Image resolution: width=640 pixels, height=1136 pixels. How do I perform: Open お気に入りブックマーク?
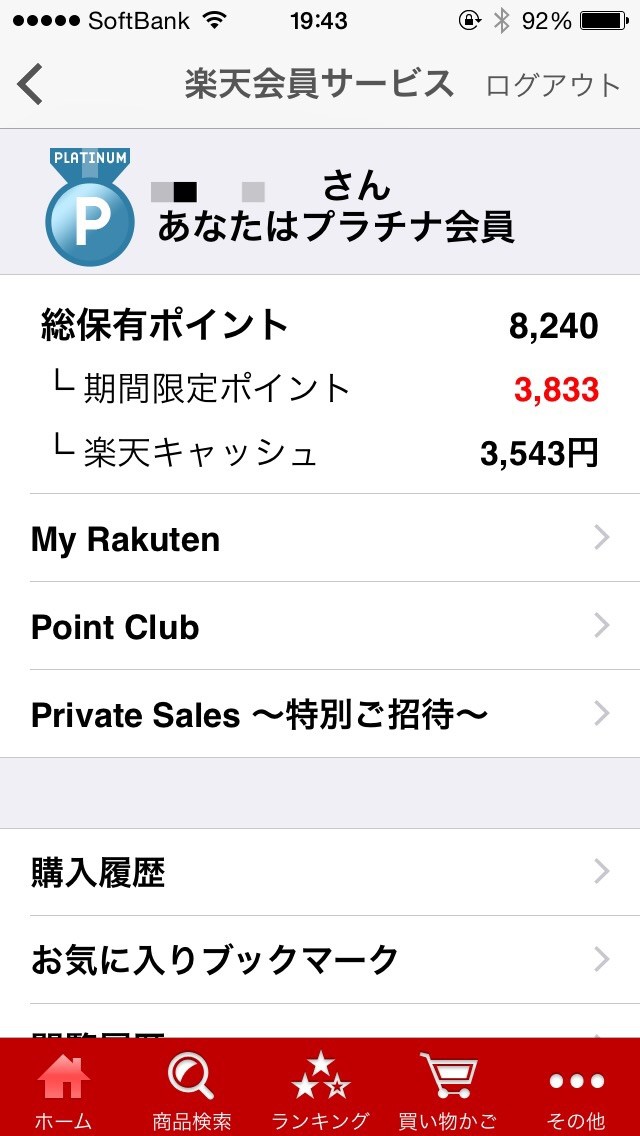320,960
